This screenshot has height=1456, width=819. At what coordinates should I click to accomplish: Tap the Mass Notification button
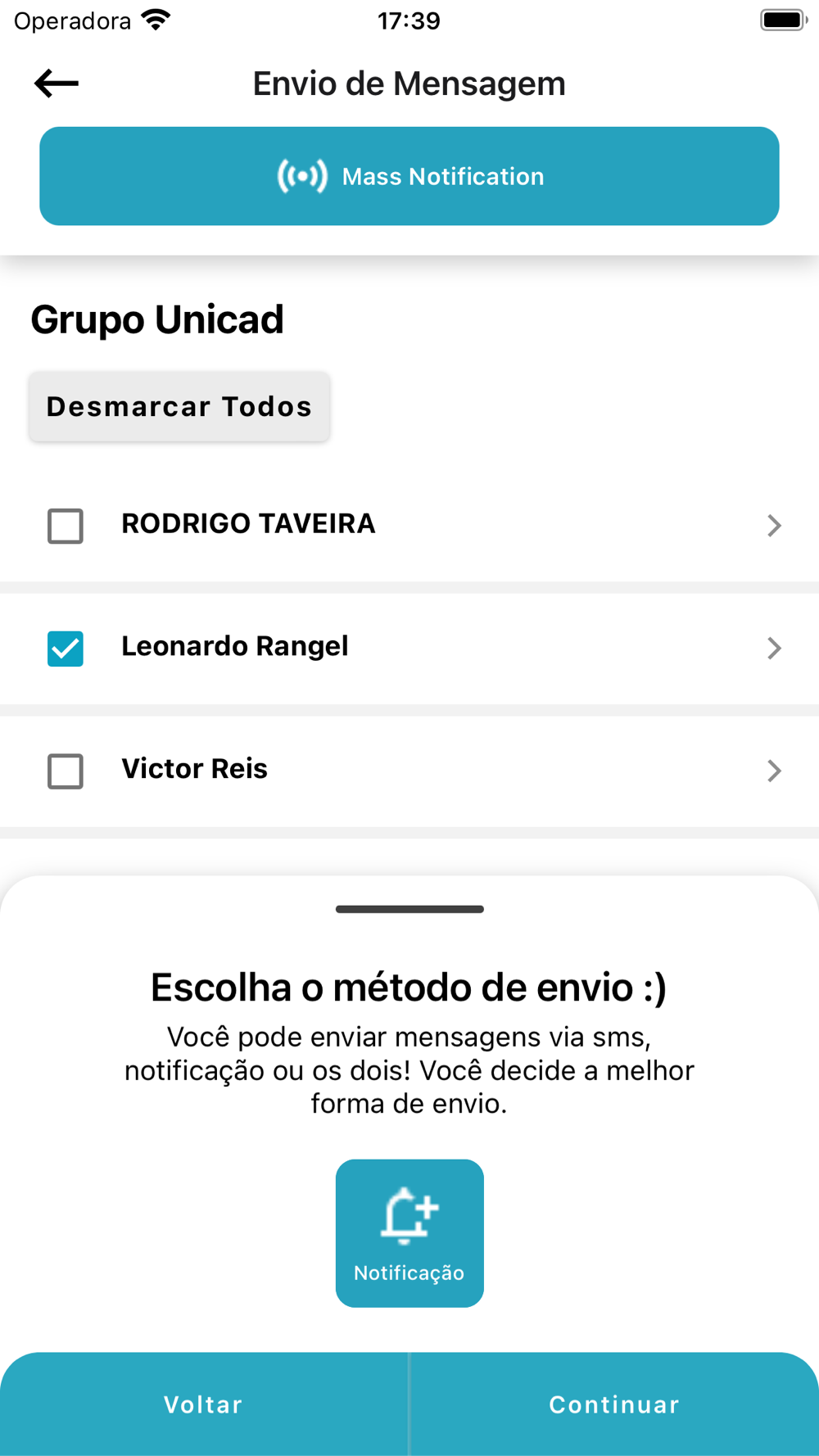point(409,176)
